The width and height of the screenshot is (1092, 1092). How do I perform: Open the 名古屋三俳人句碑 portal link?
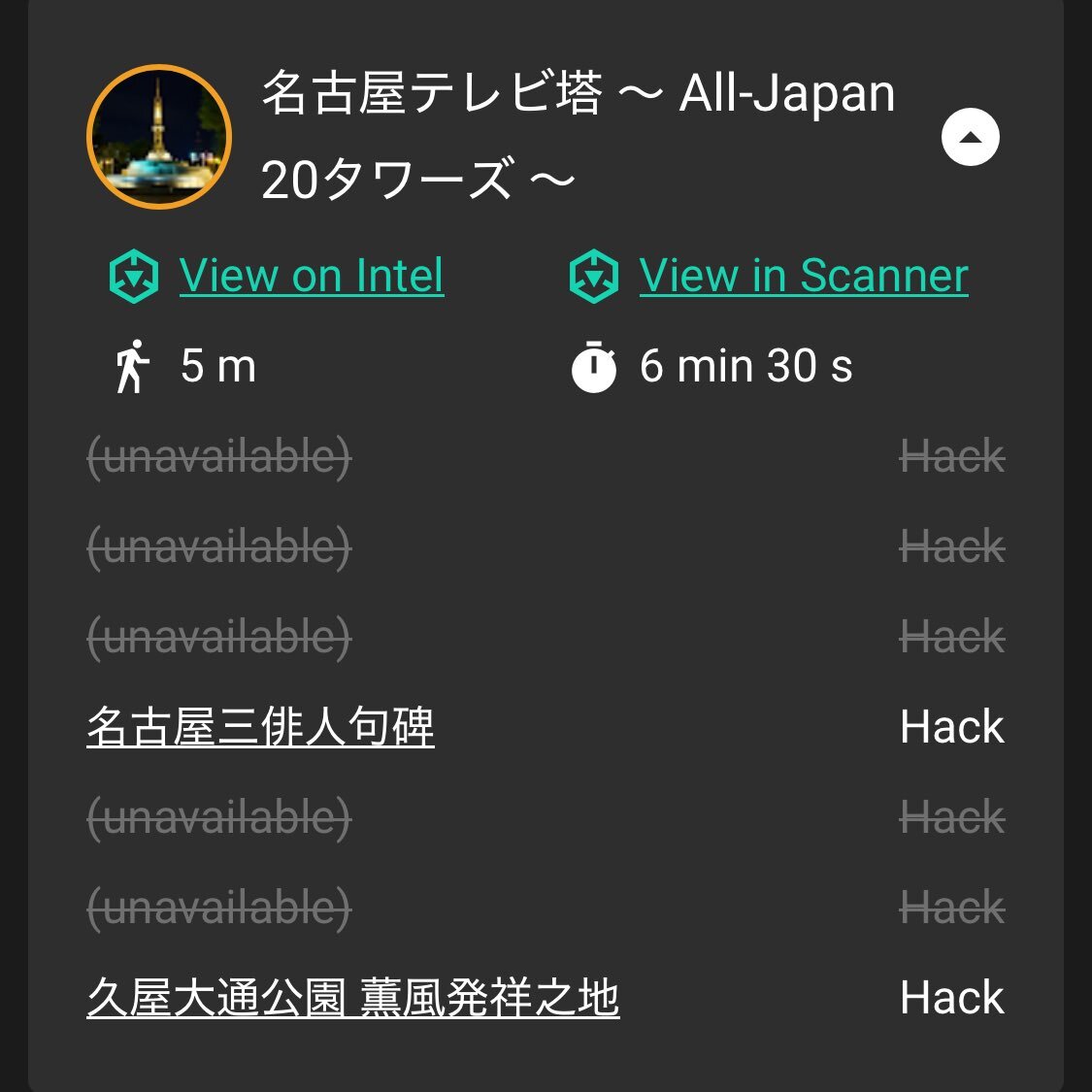260,727
